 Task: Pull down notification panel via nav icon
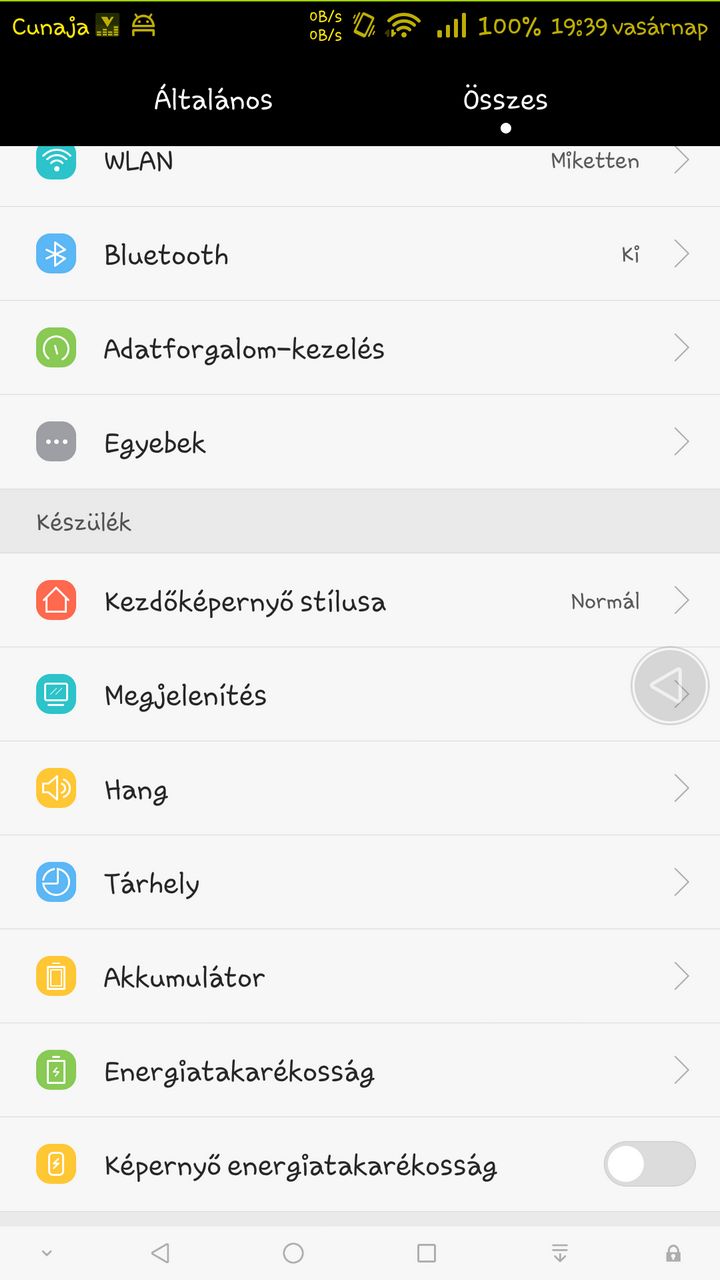pos(560,1253)
